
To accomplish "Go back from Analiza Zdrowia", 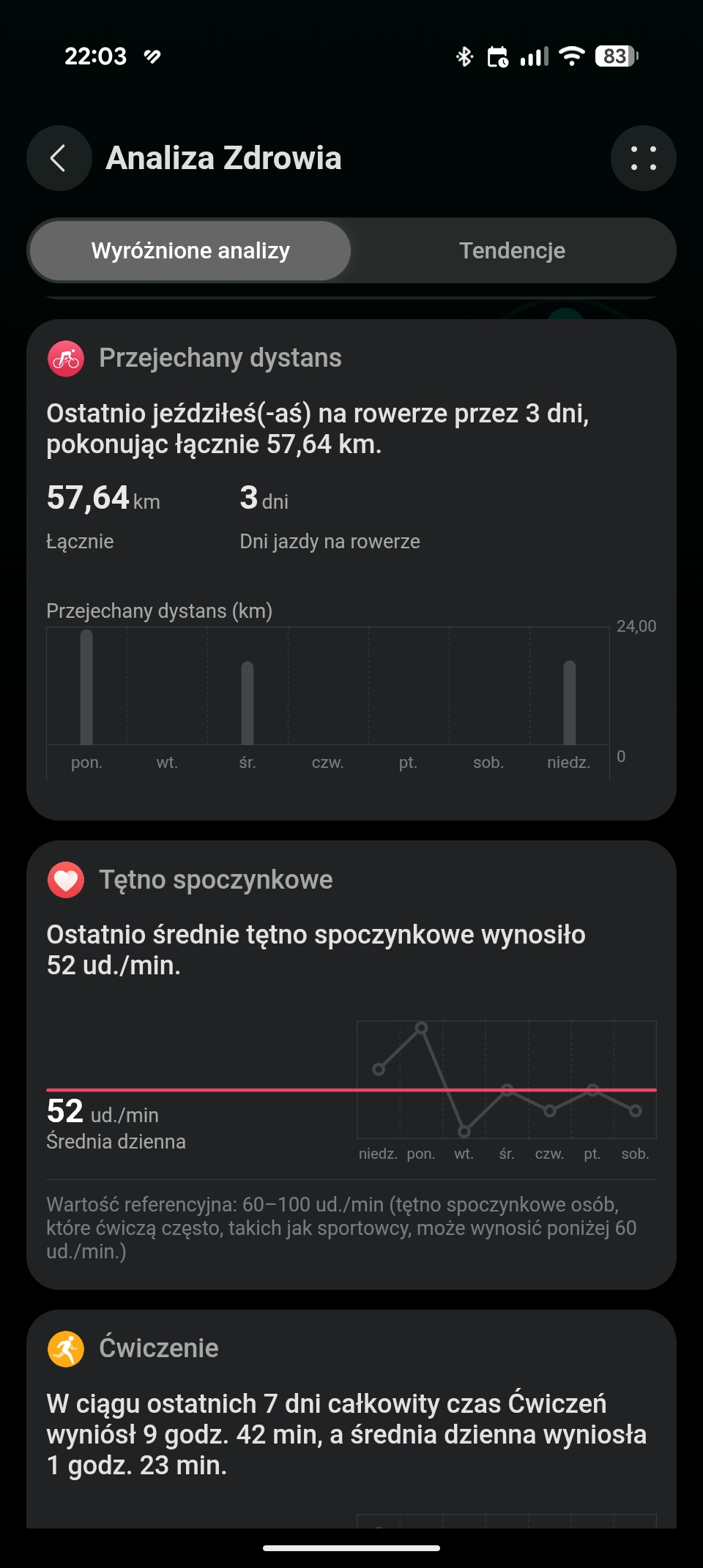I will point(59,158).
